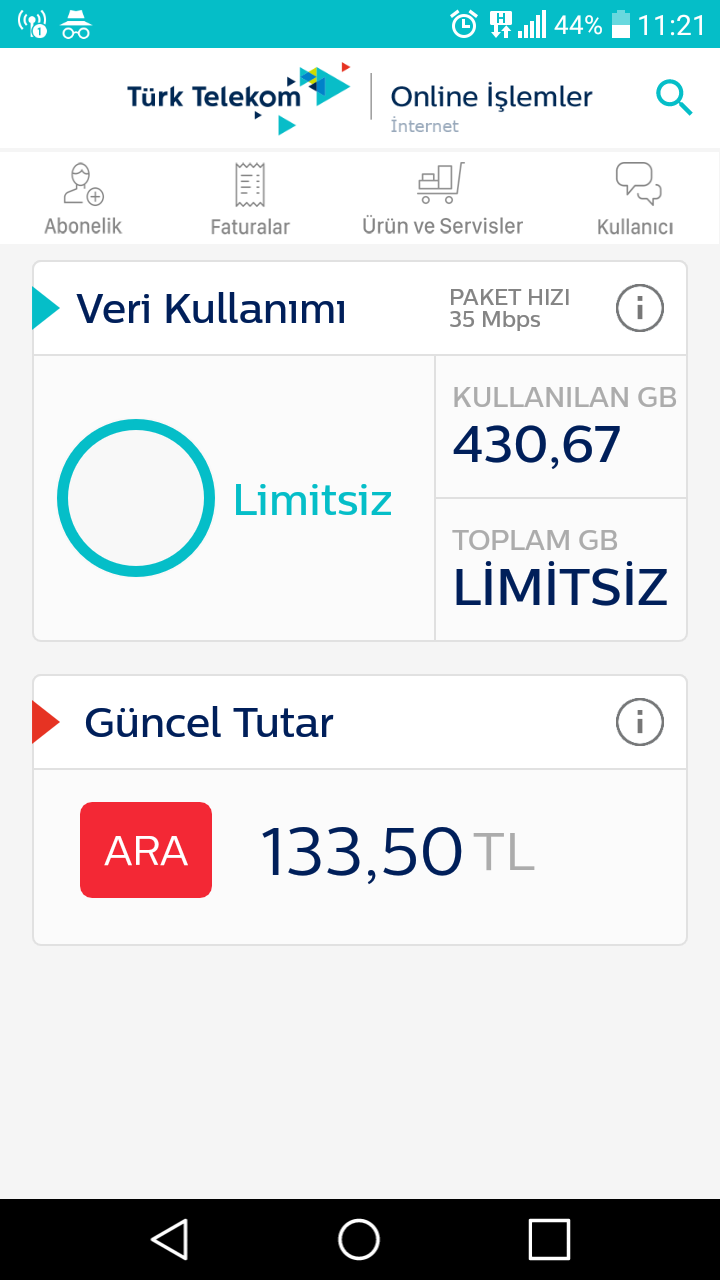720x1280 pixels.
Task: Return to the home screen
Action: click(x=359, y=1240)
